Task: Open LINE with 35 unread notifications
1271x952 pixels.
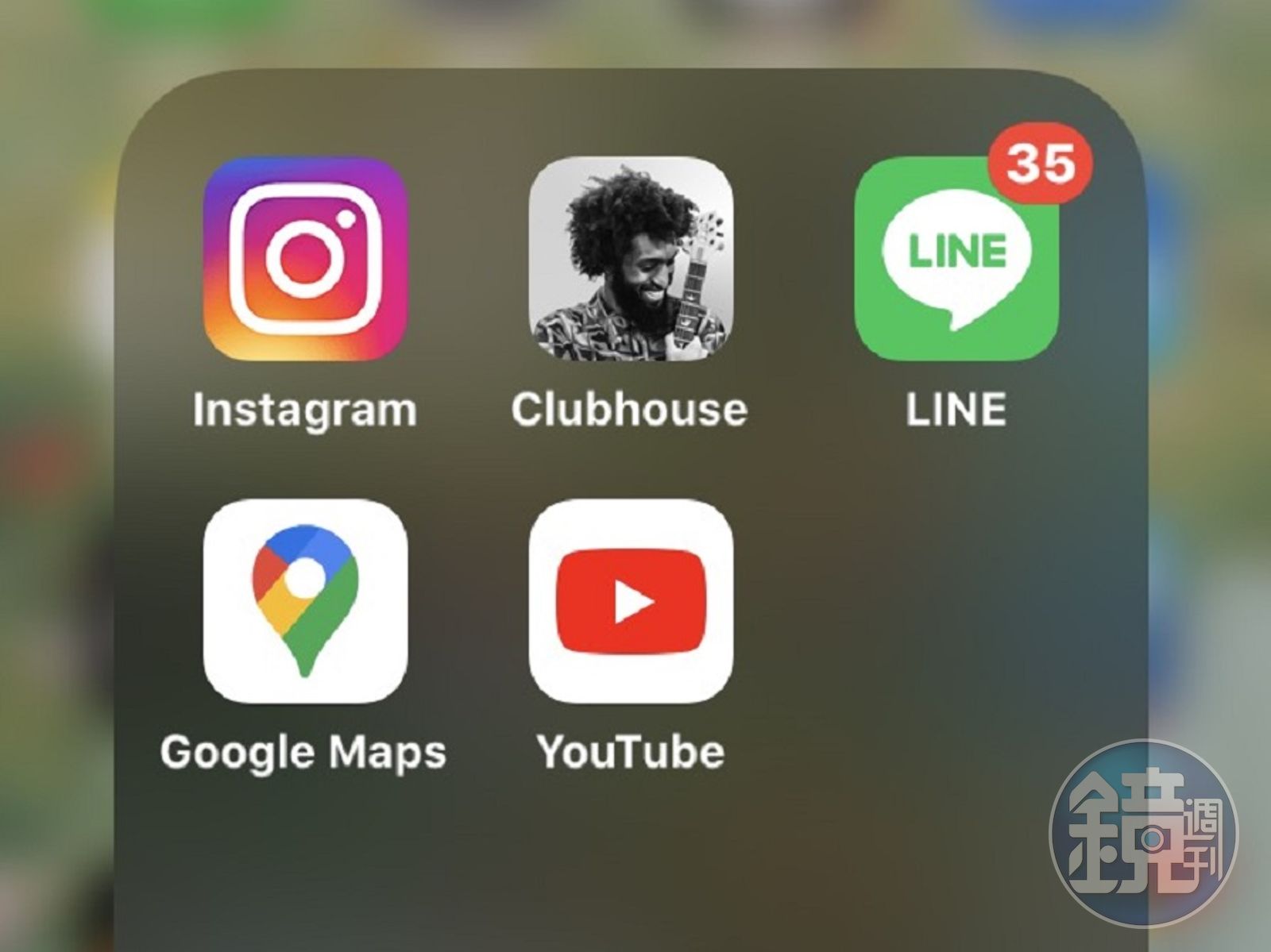Action: [x=956, y=259]
